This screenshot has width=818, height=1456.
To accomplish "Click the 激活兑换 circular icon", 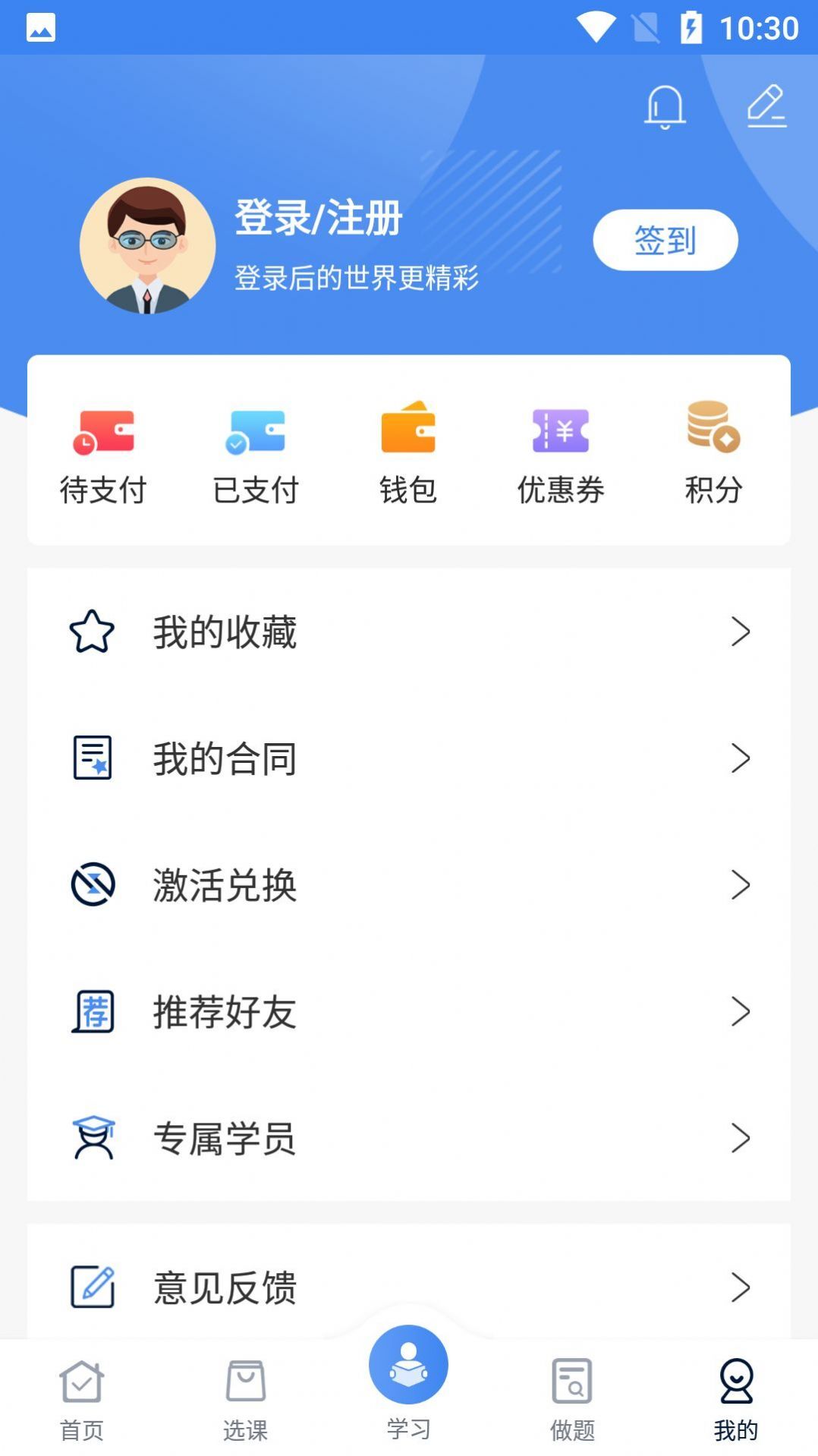I will click(92, 884).
